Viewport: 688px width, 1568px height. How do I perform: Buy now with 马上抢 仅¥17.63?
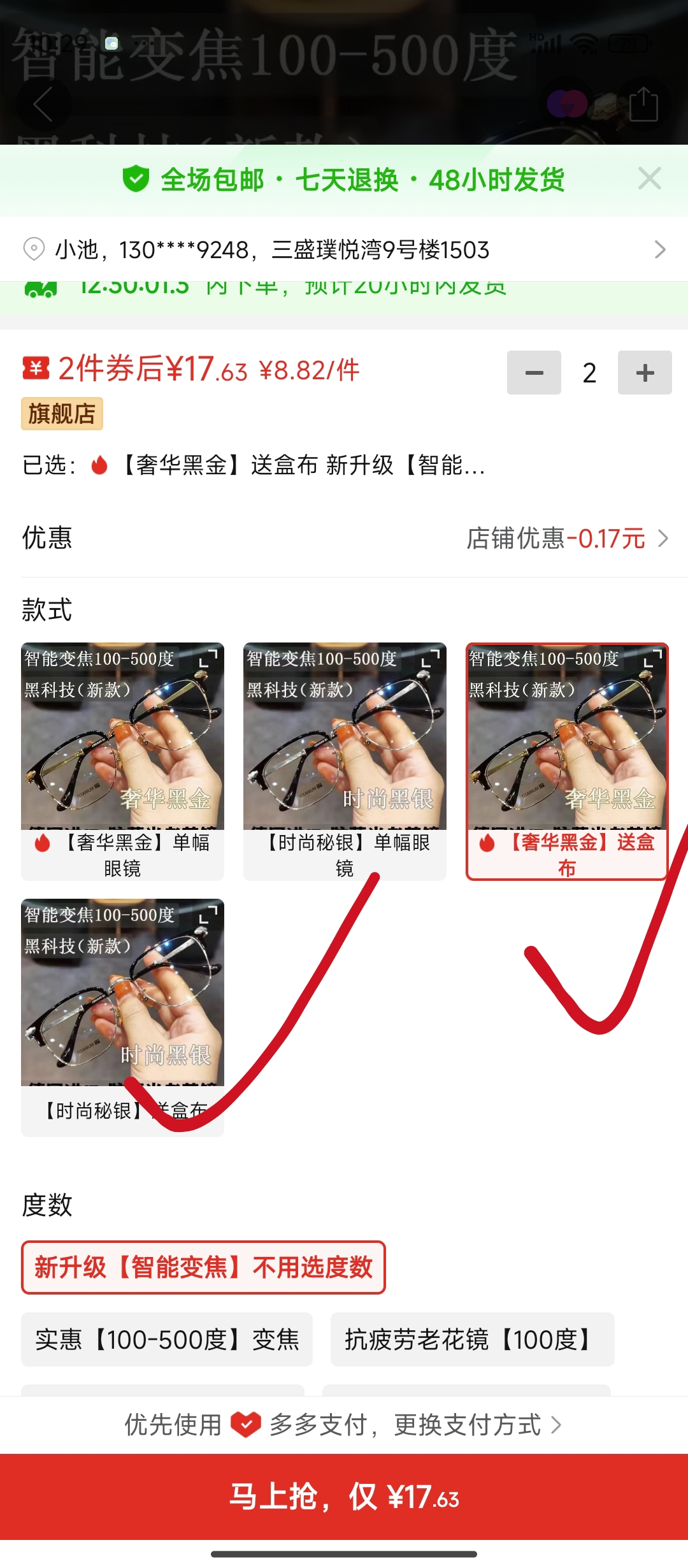tap(344, 1497)
